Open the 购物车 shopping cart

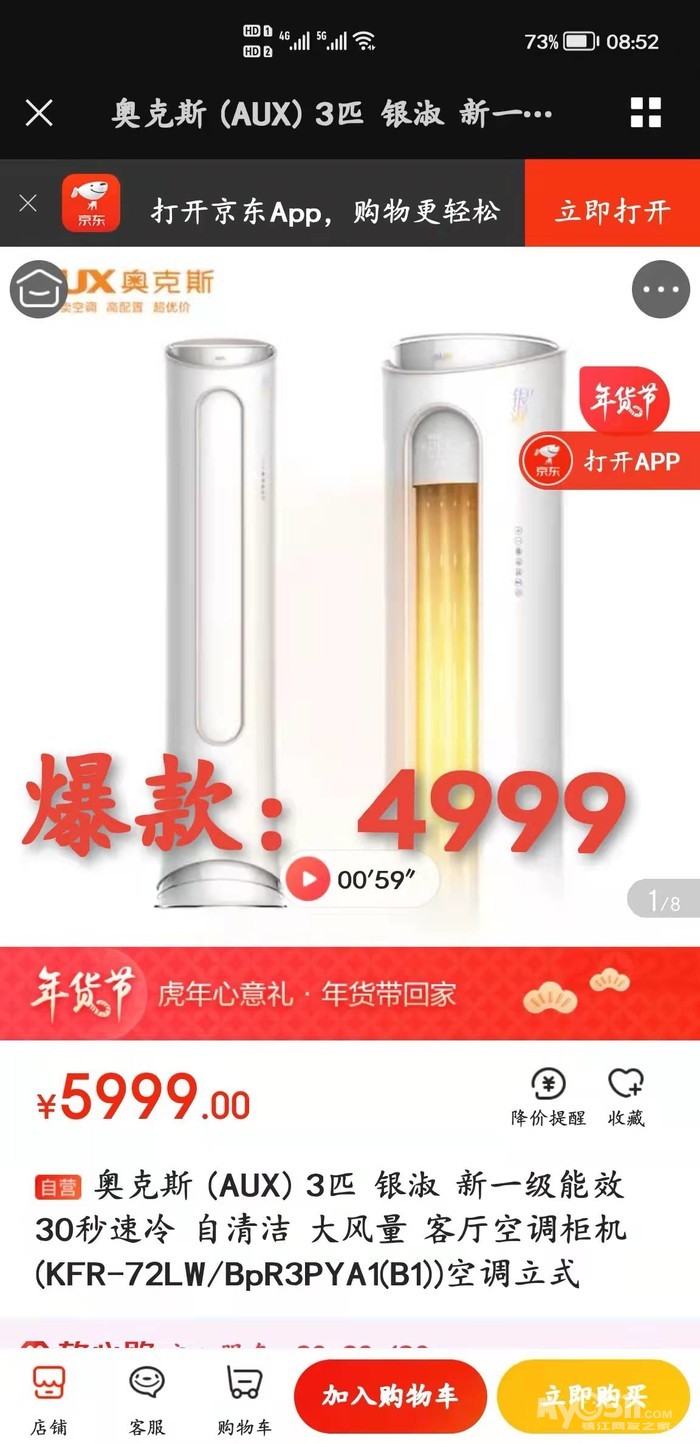click(245, 1398)
